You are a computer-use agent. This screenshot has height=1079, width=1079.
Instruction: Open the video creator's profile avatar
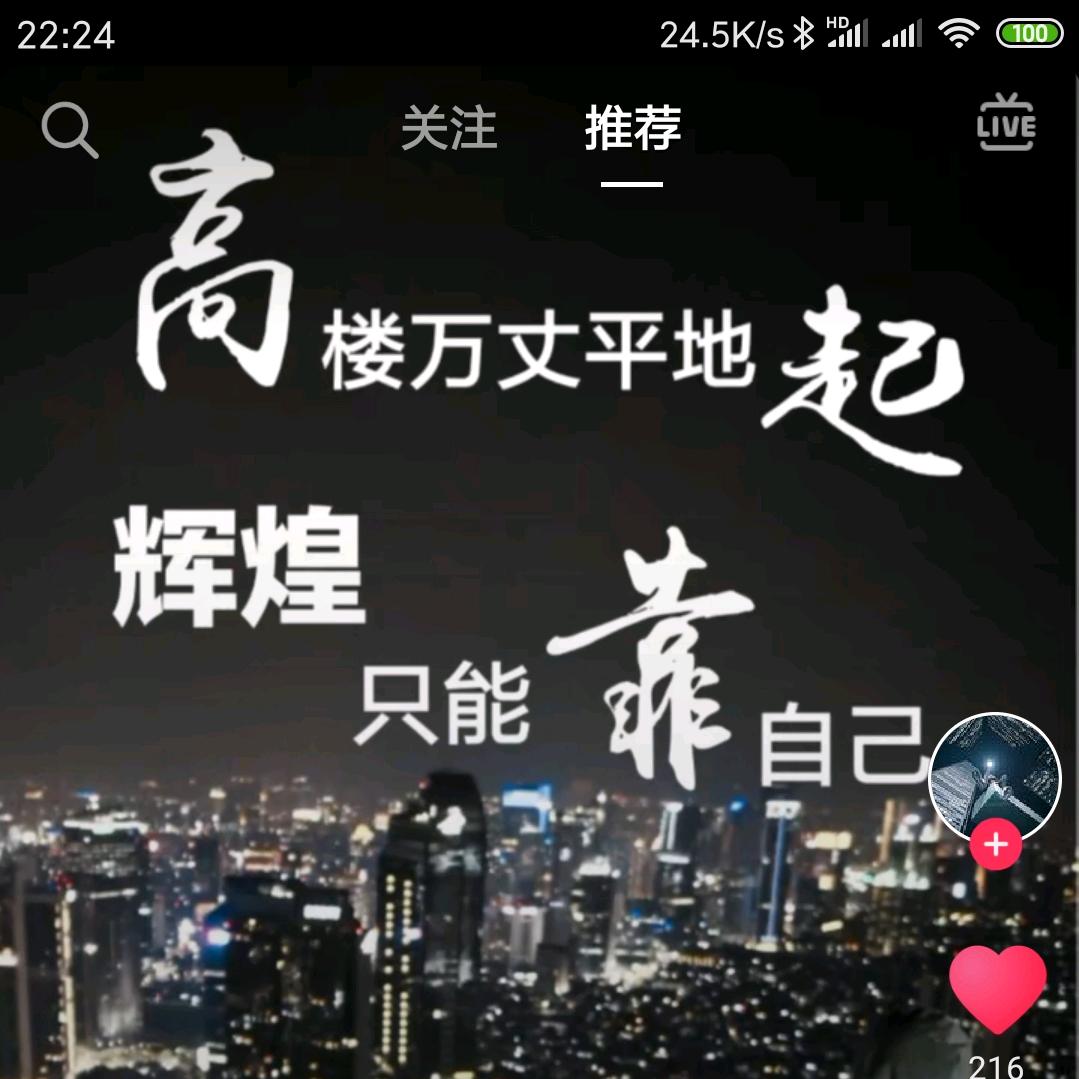[994, 777]
